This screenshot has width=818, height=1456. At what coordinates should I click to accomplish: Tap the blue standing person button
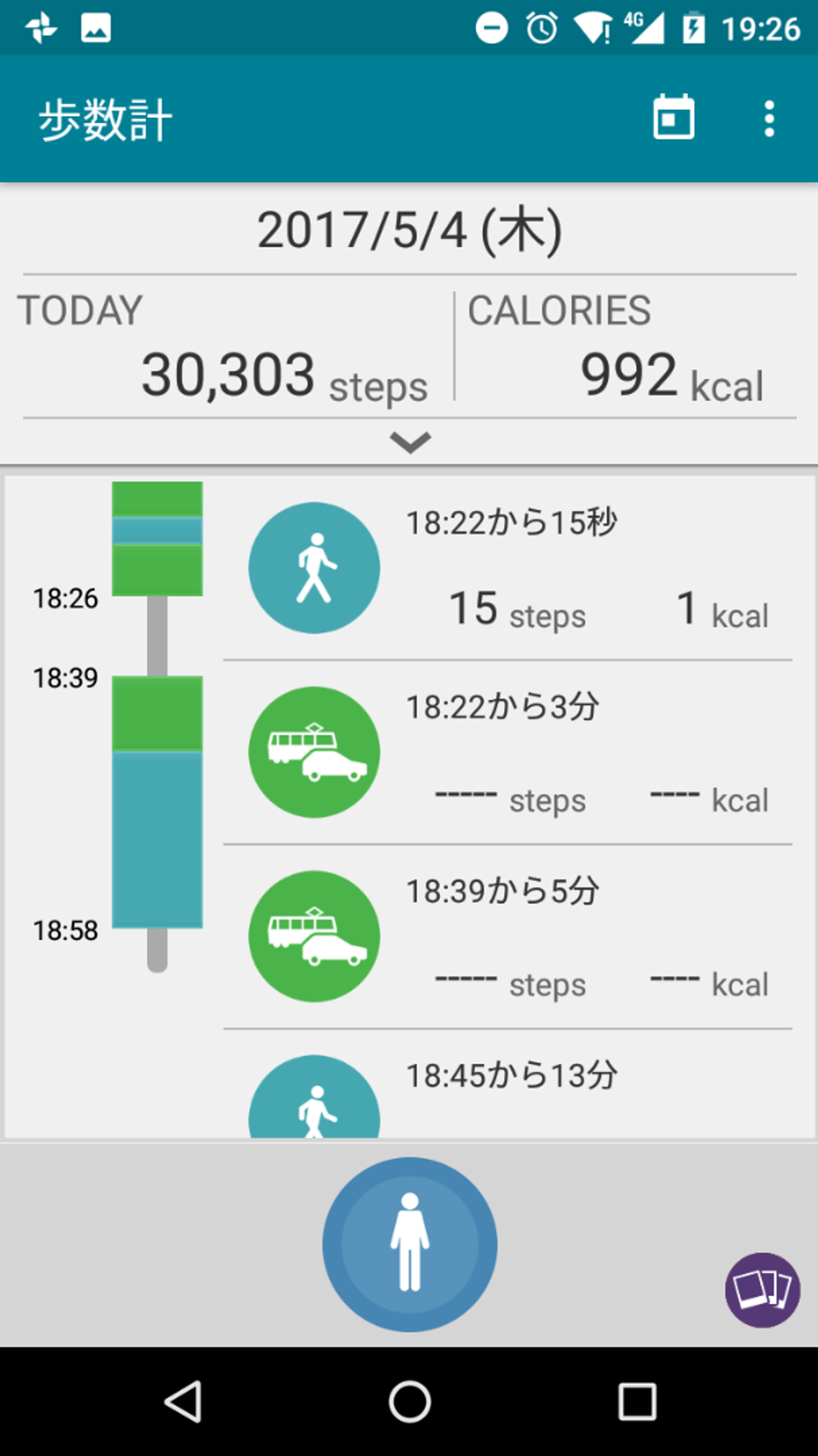[410, 1244]
